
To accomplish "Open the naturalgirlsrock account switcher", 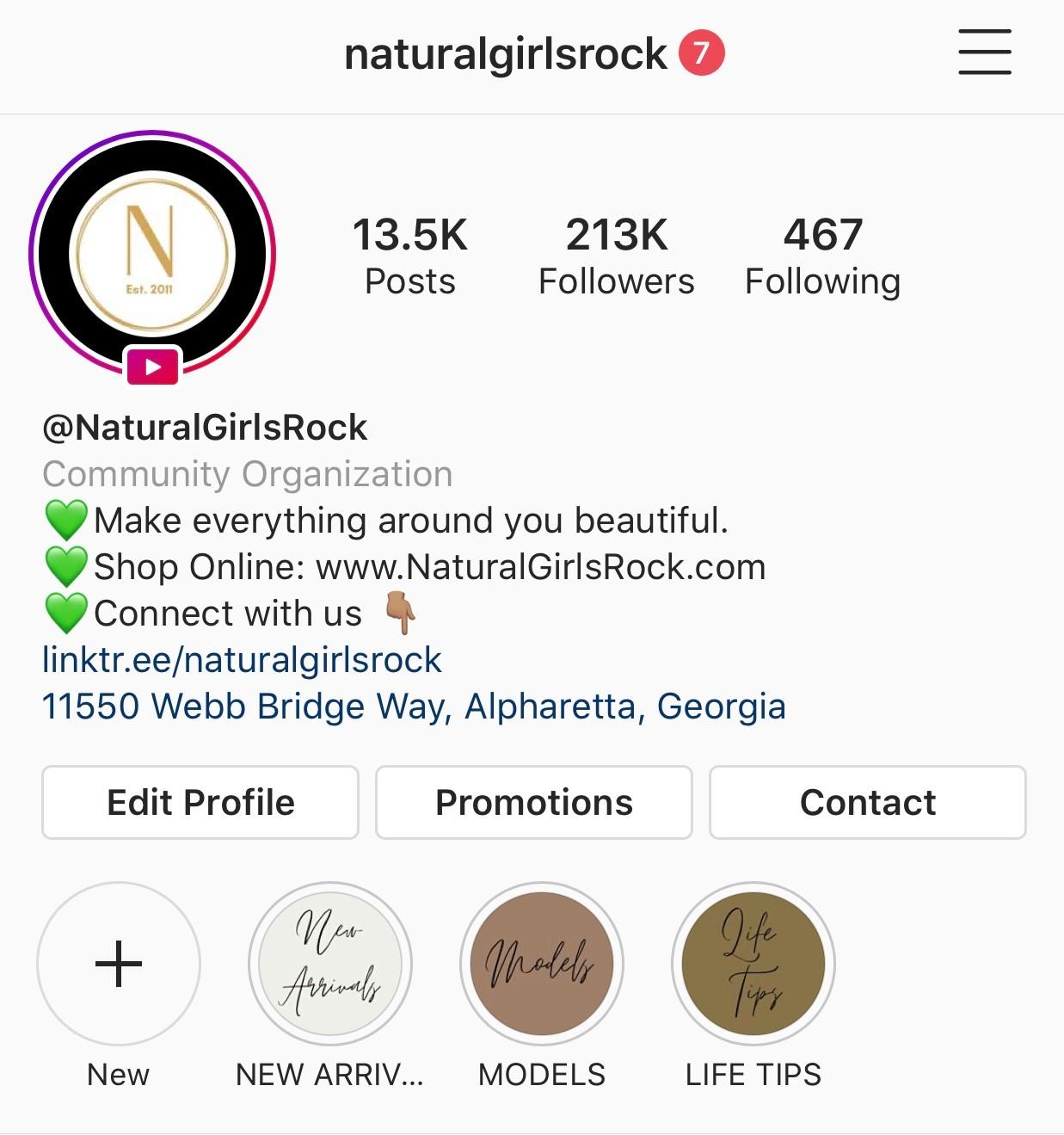I will pos(505,54).
